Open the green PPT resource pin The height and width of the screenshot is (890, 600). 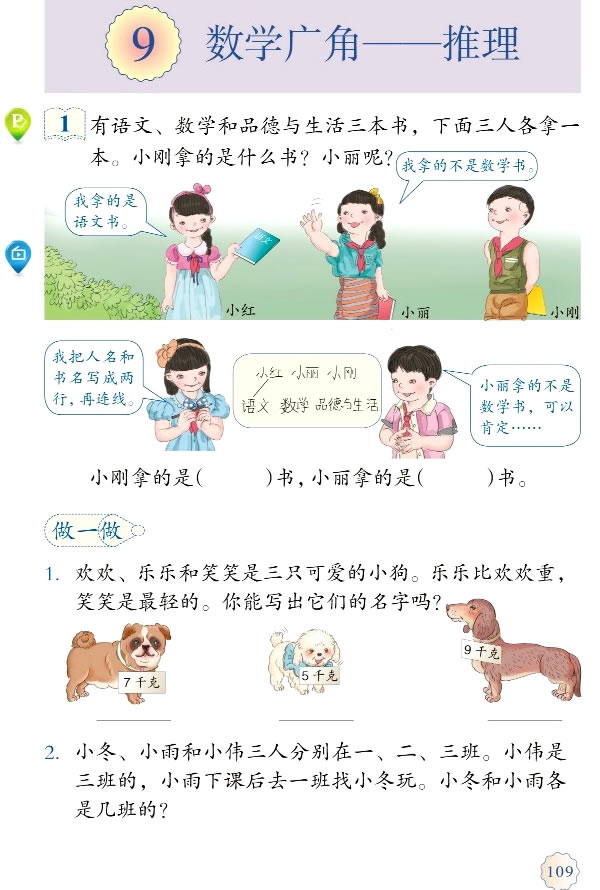pos(19,123)
